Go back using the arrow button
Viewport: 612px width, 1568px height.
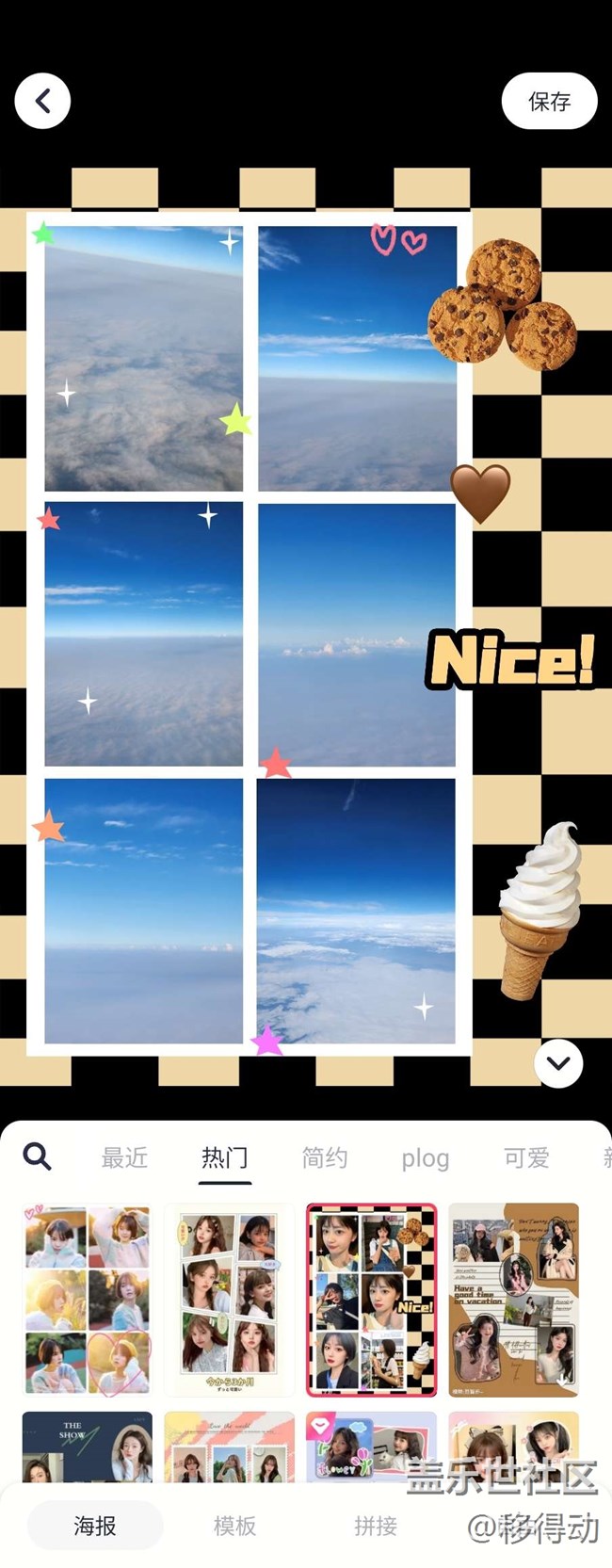coord(42,101)
